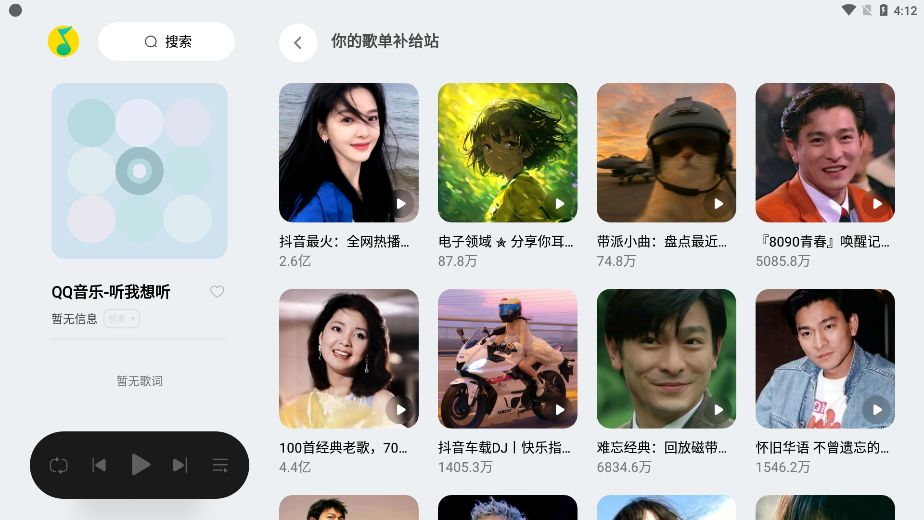Open the 电子领域 playlist
Screen dimensions: 924x520
click(507, 152)
